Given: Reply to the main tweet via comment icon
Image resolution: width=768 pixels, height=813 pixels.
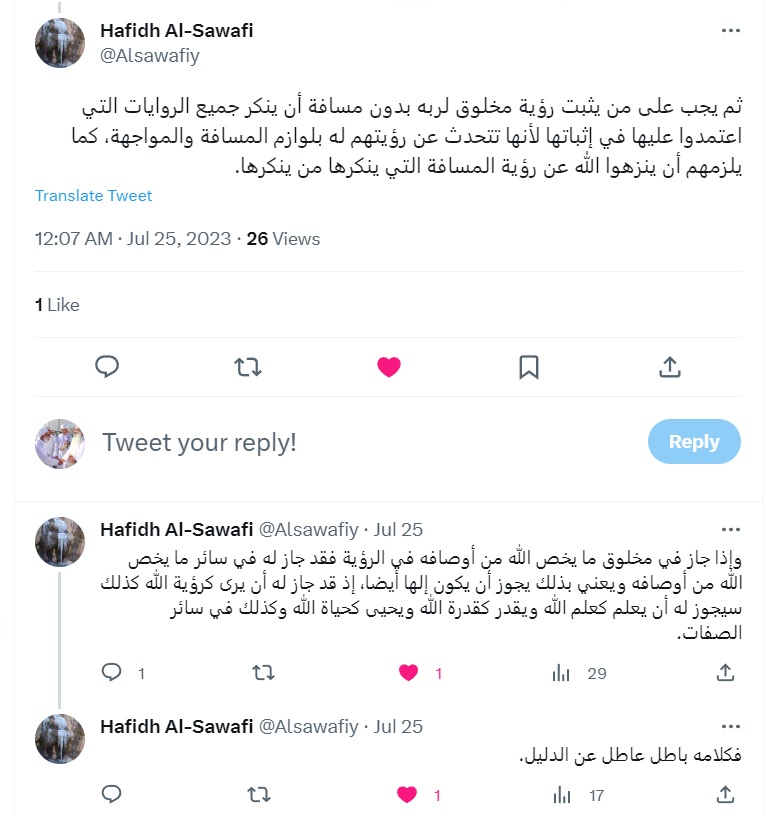Looking at the screenshot, I should tap(107, 367).
